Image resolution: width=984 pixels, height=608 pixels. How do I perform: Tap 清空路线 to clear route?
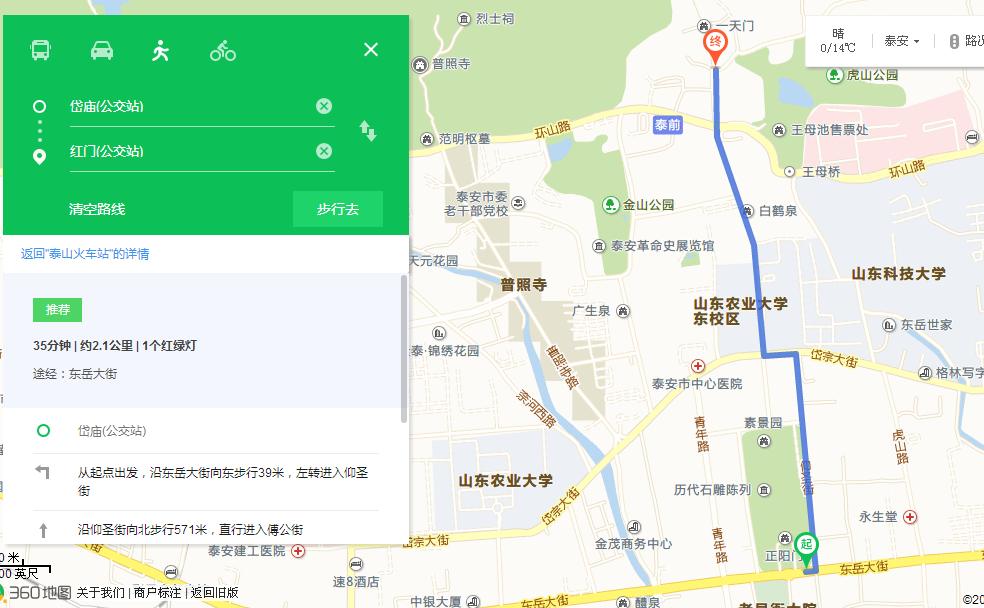click(x=97, y=209)
